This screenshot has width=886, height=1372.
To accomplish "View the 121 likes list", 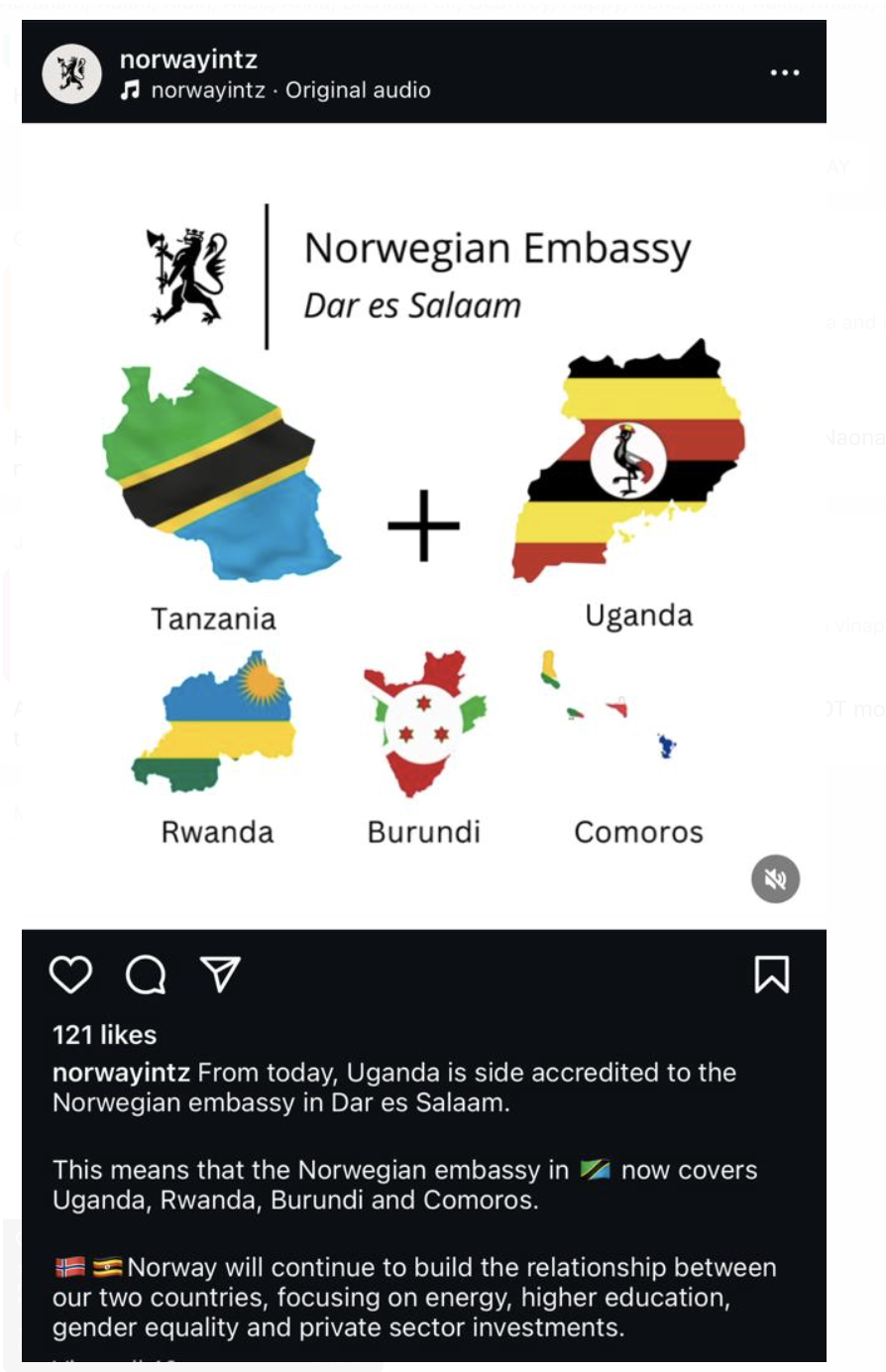I will pyautogui.click(x=104, y=1035).
